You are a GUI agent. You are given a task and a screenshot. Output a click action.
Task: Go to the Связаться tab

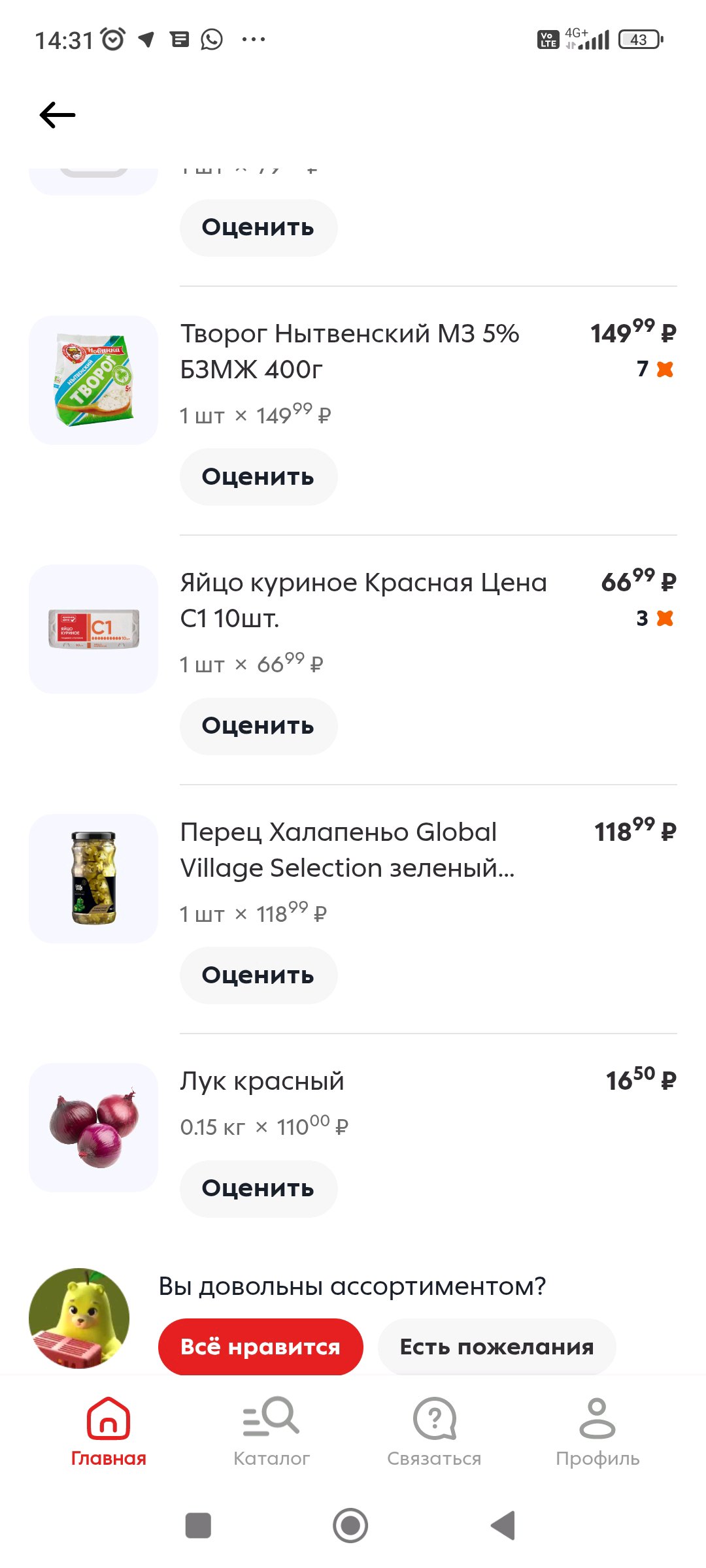[x=434, y=1431]
